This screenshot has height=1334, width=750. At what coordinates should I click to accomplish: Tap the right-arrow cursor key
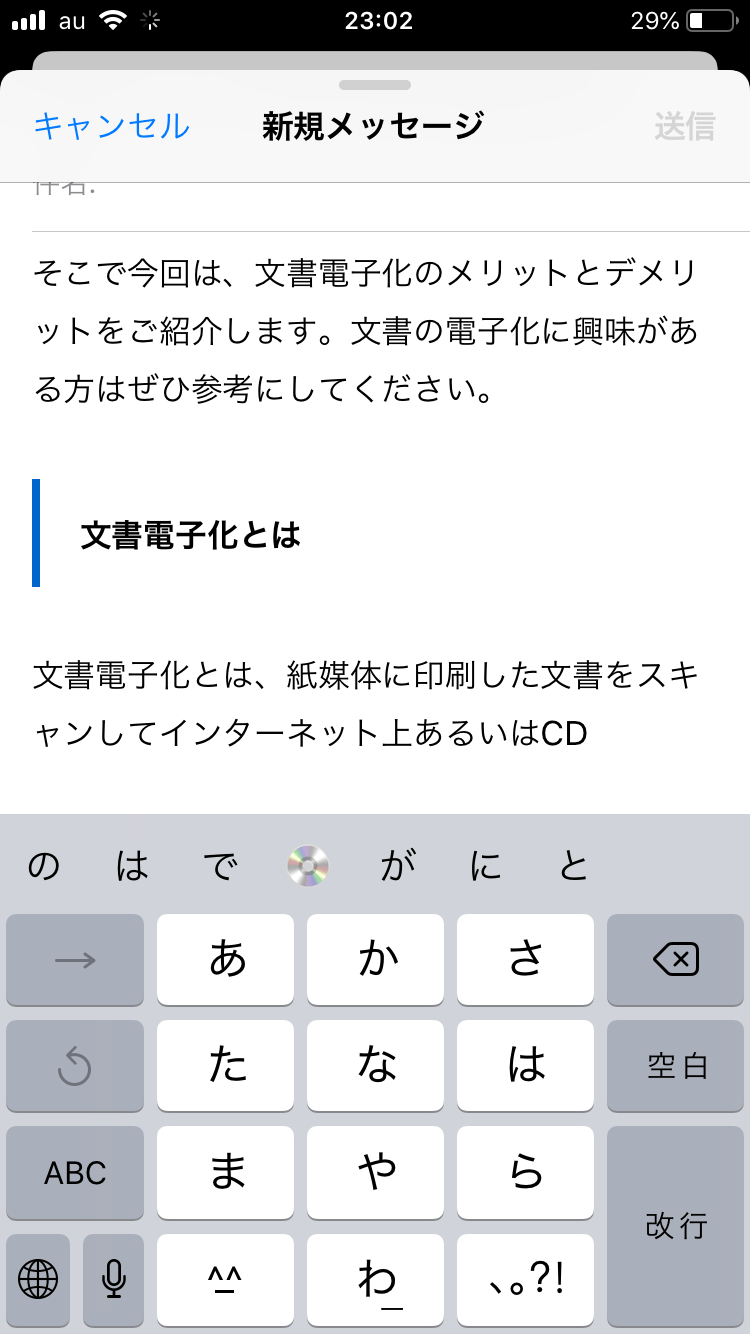75,959
